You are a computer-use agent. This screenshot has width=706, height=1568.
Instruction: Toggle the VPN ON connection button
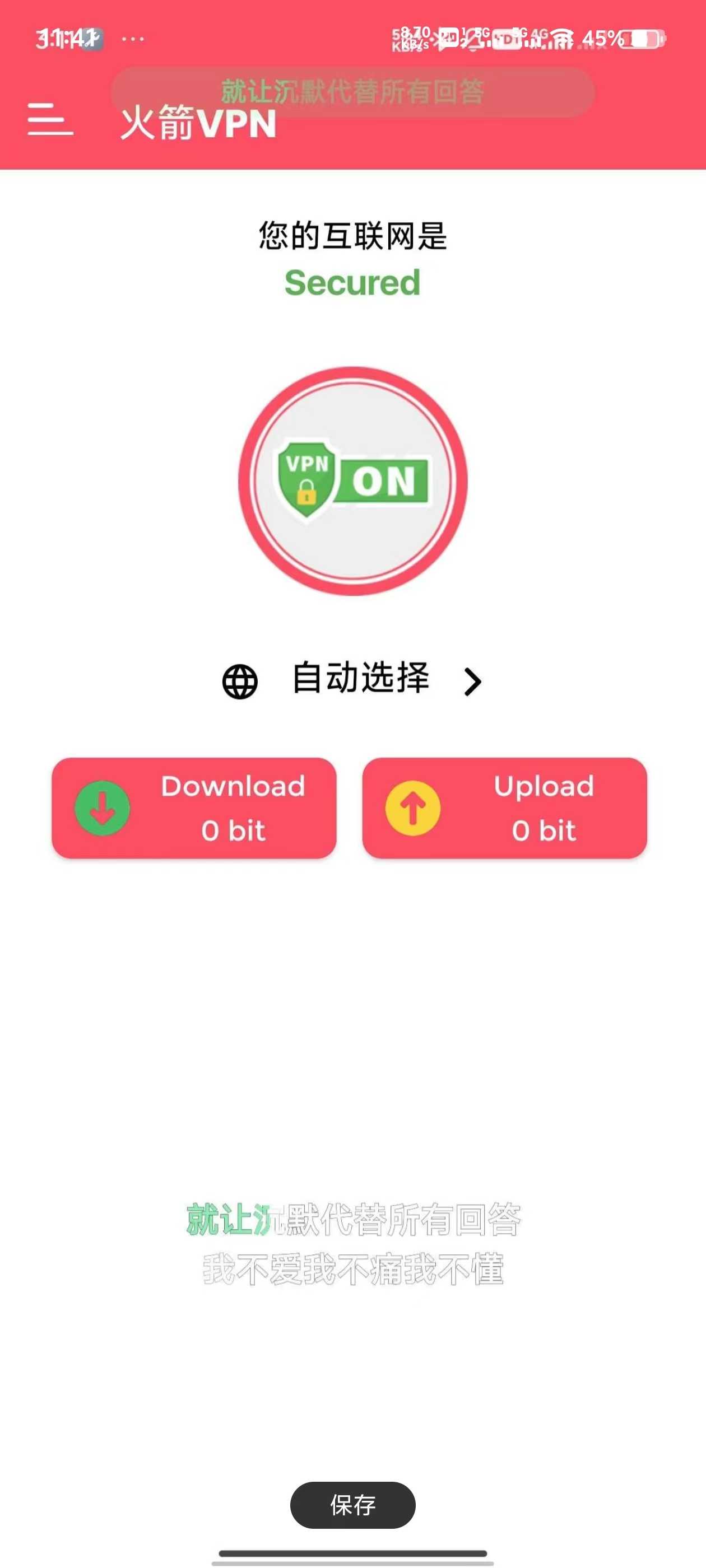[x=352, y=481]
